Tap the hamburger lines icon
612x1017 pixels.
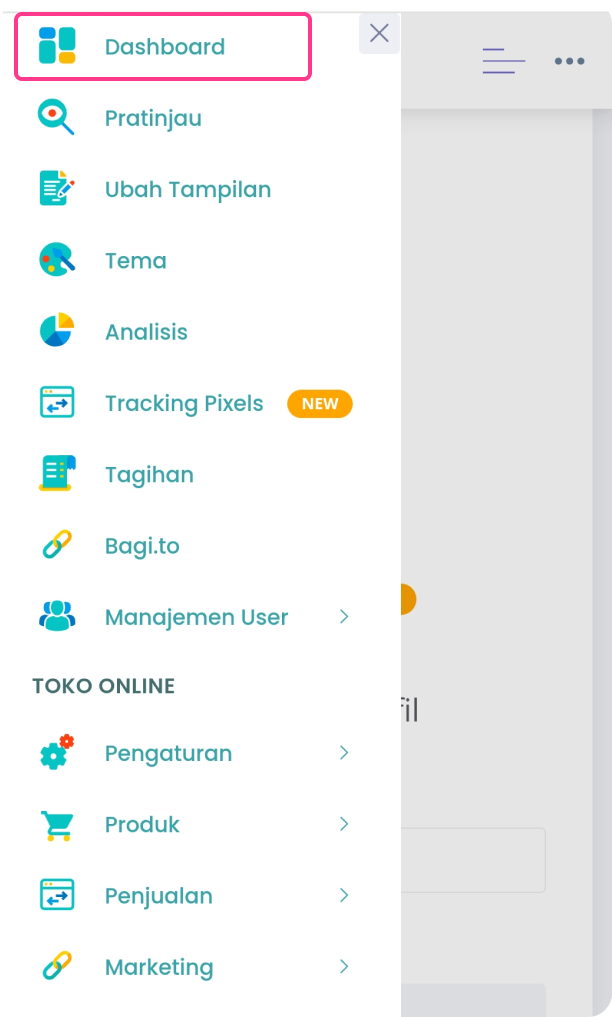pyautogui.click(x=503, y=61)
